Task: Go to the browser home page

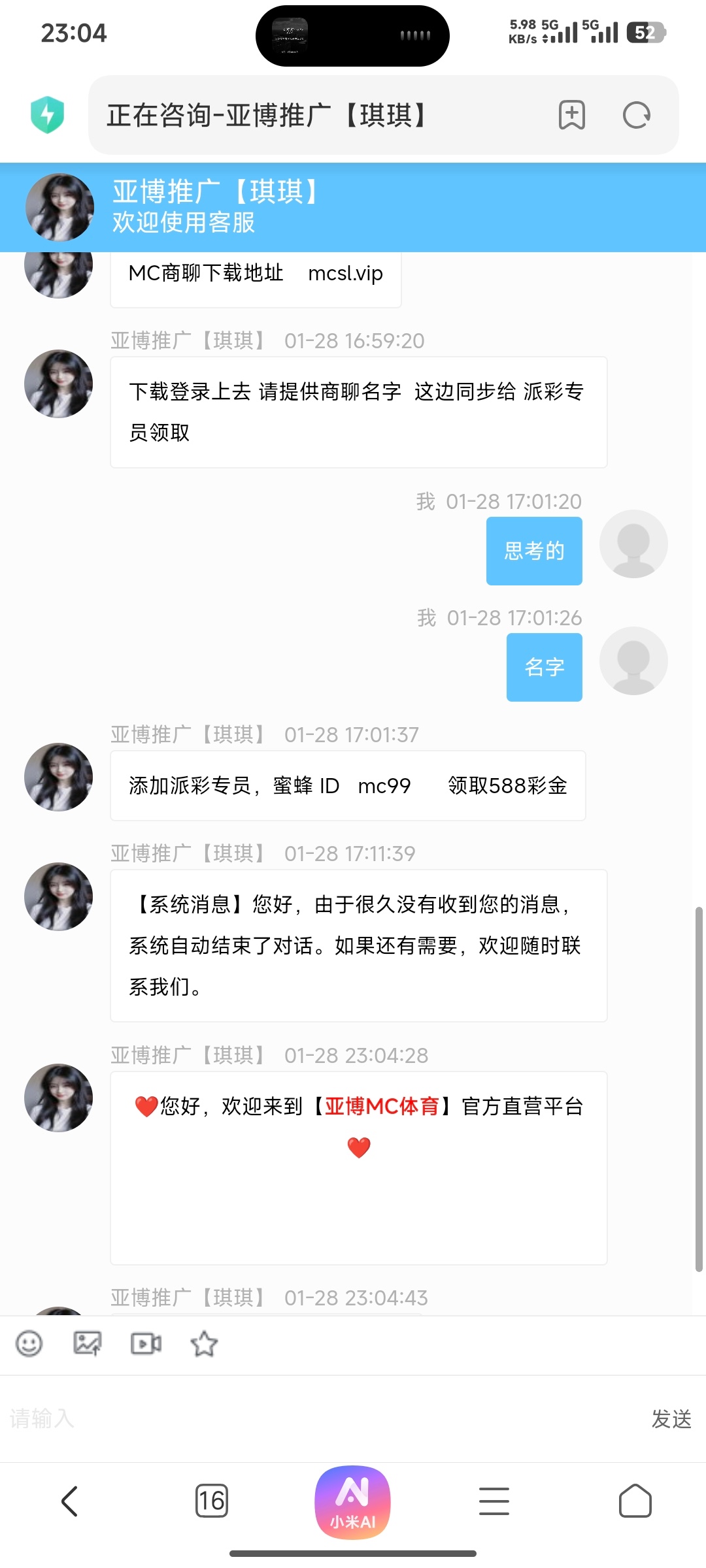Action: pyautogui.click(x=635, y=1501)
